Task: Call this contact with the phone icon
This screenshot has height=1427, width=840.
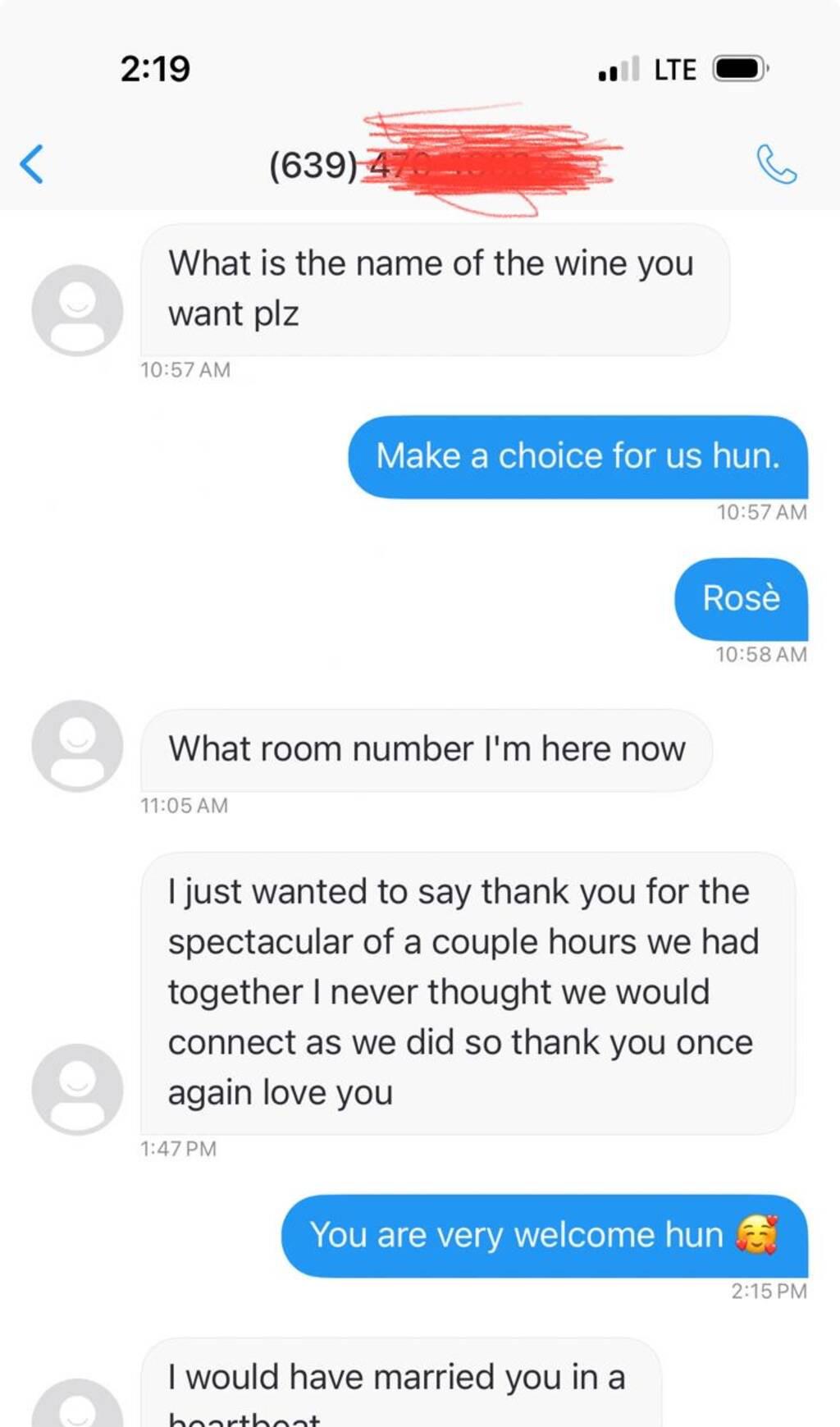Action: [x=775, y=164]
